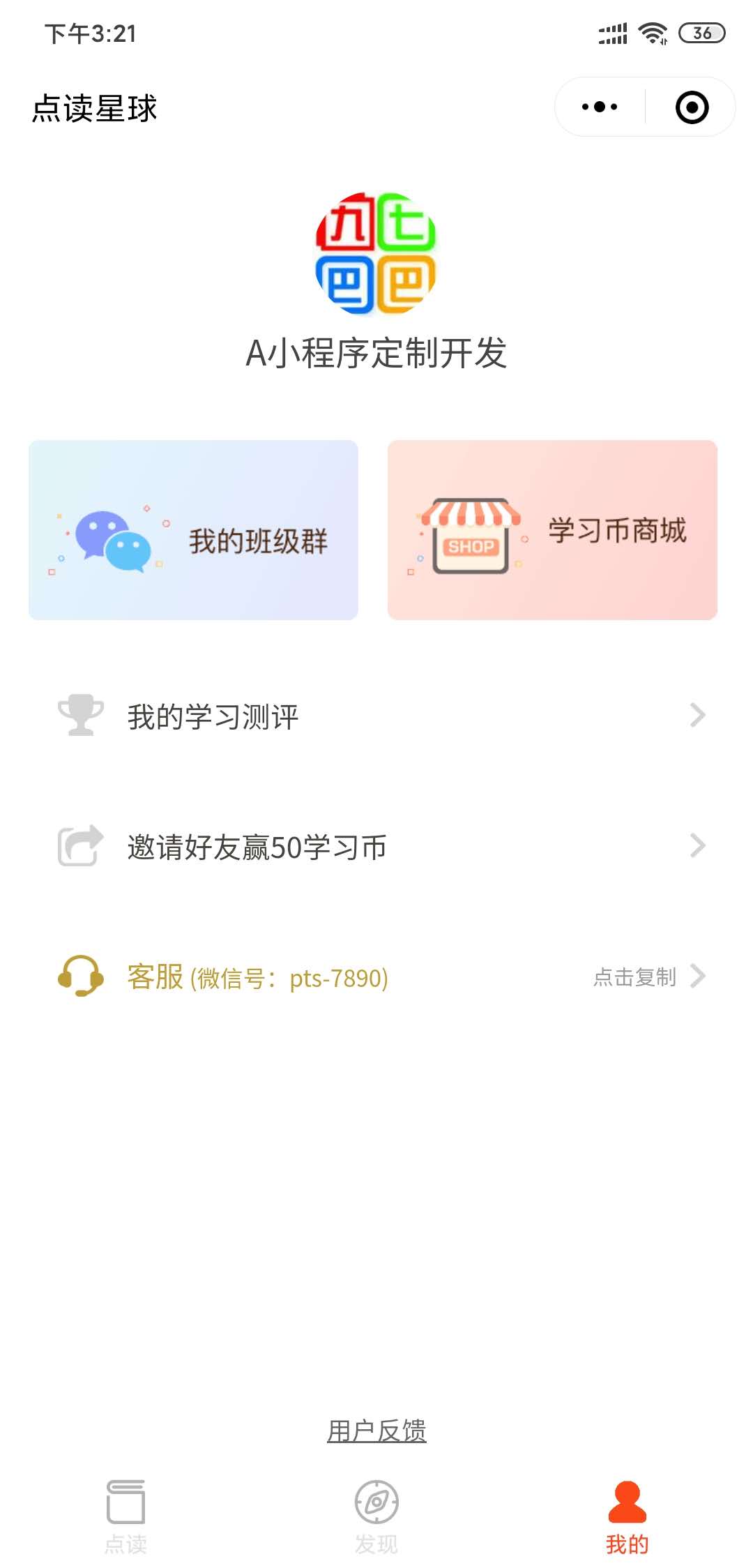Image resolution: width=753 pixels, height=1568 pixels.
Task: Open the mini program three-dot menu
Action: point(600,107)
